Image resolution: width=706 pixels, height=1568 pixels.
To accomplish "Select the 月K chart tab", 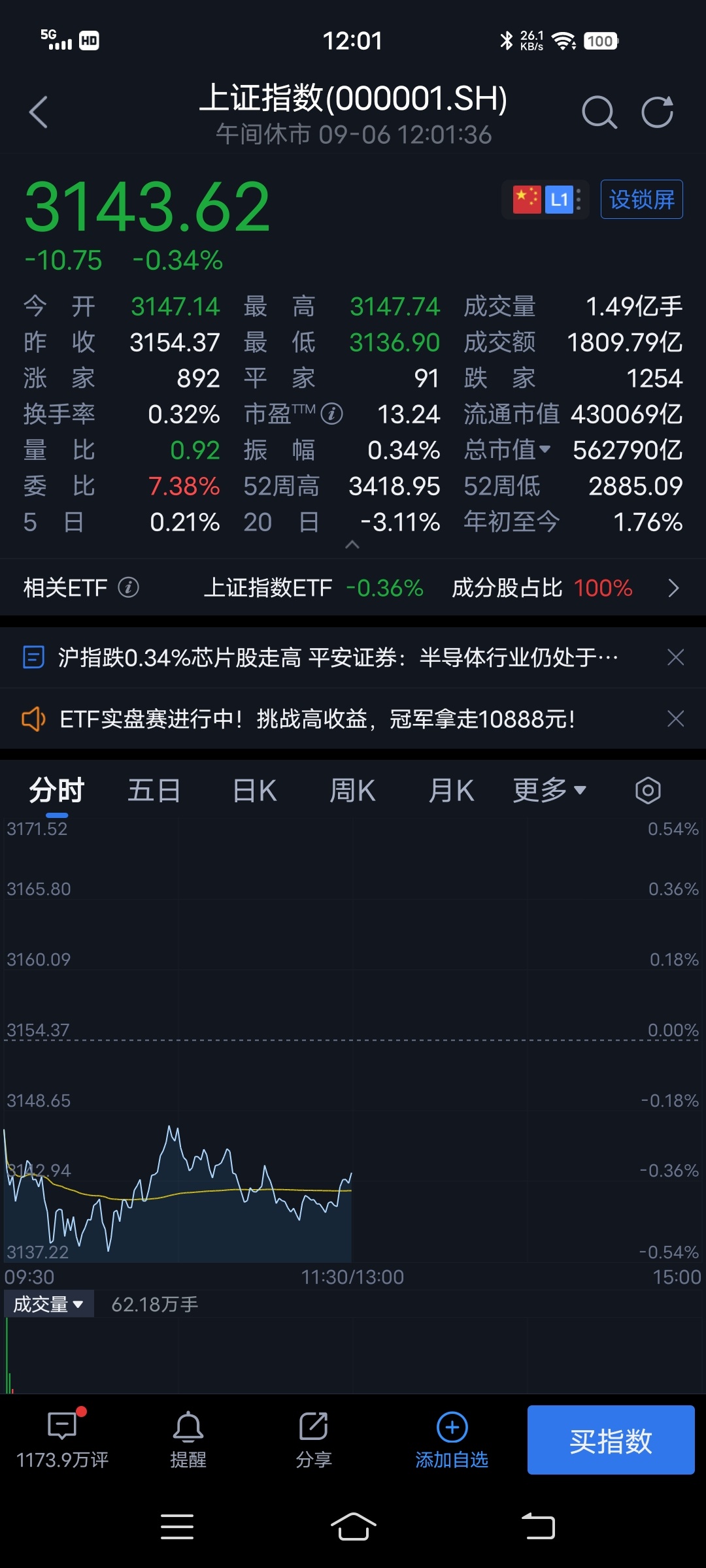I will pos(451,791).
